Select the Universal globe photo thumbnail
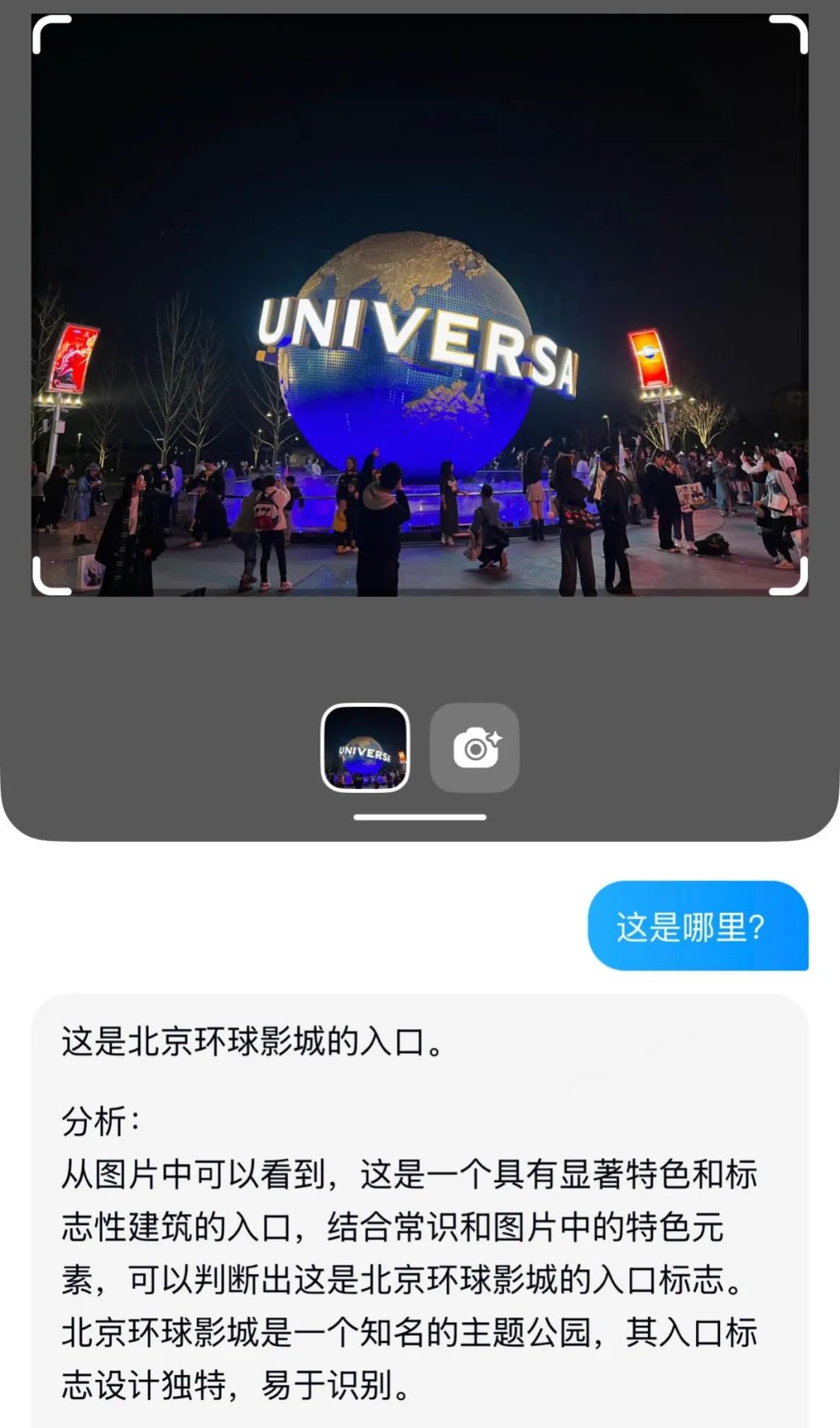Screen dimensions: 840x1428 (366, 748)
